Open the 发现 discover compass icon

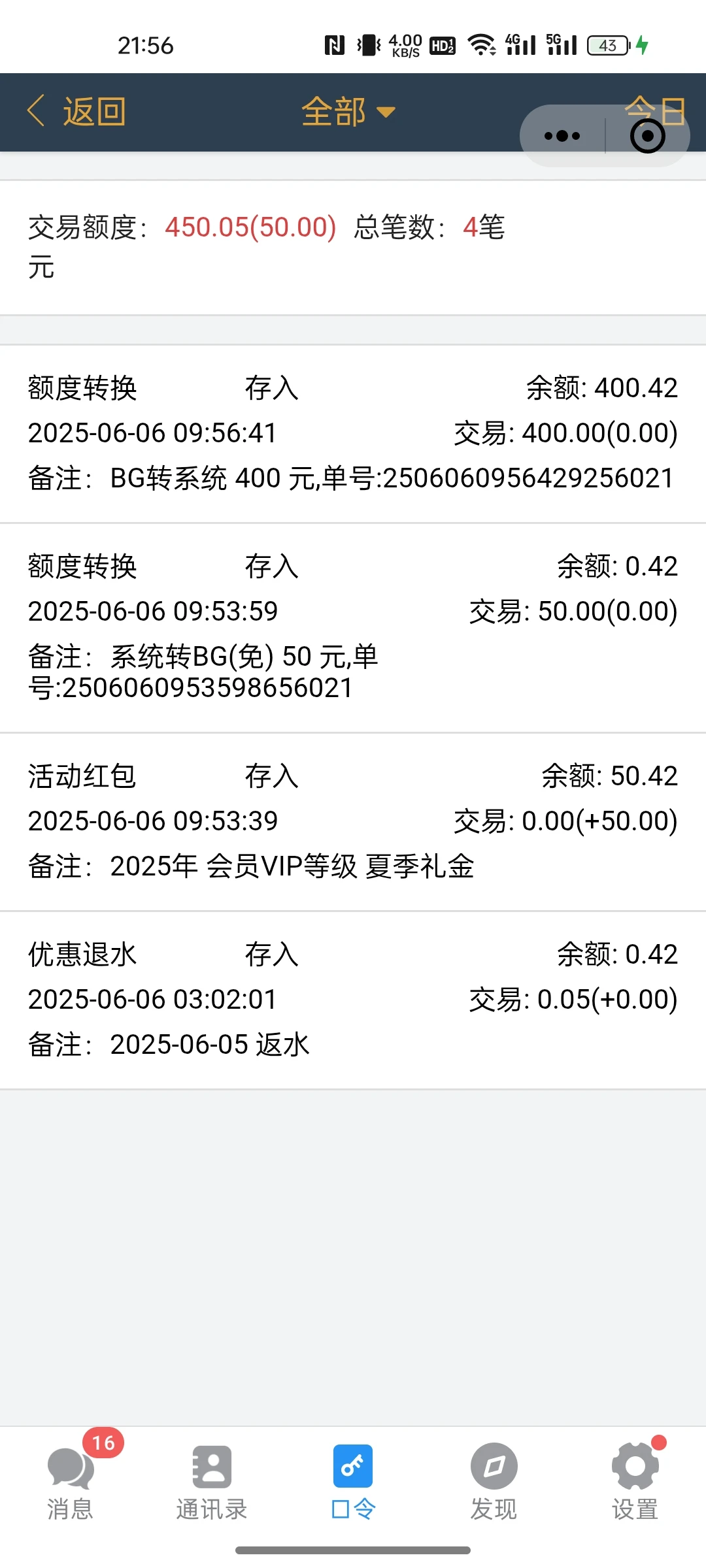(x=494, y=1467)
